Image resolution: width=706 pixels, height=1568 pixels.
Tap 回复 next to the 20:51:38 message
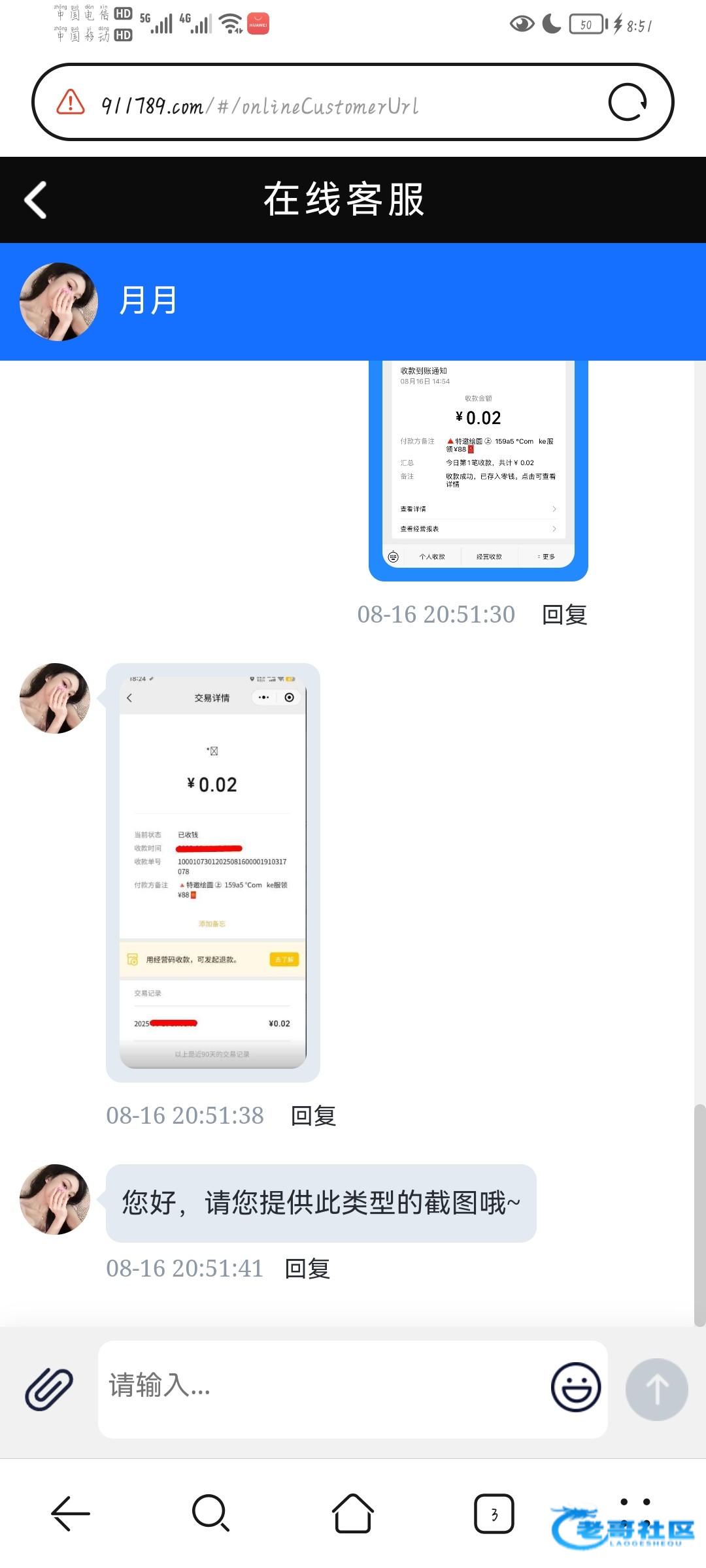(313, 1115)
